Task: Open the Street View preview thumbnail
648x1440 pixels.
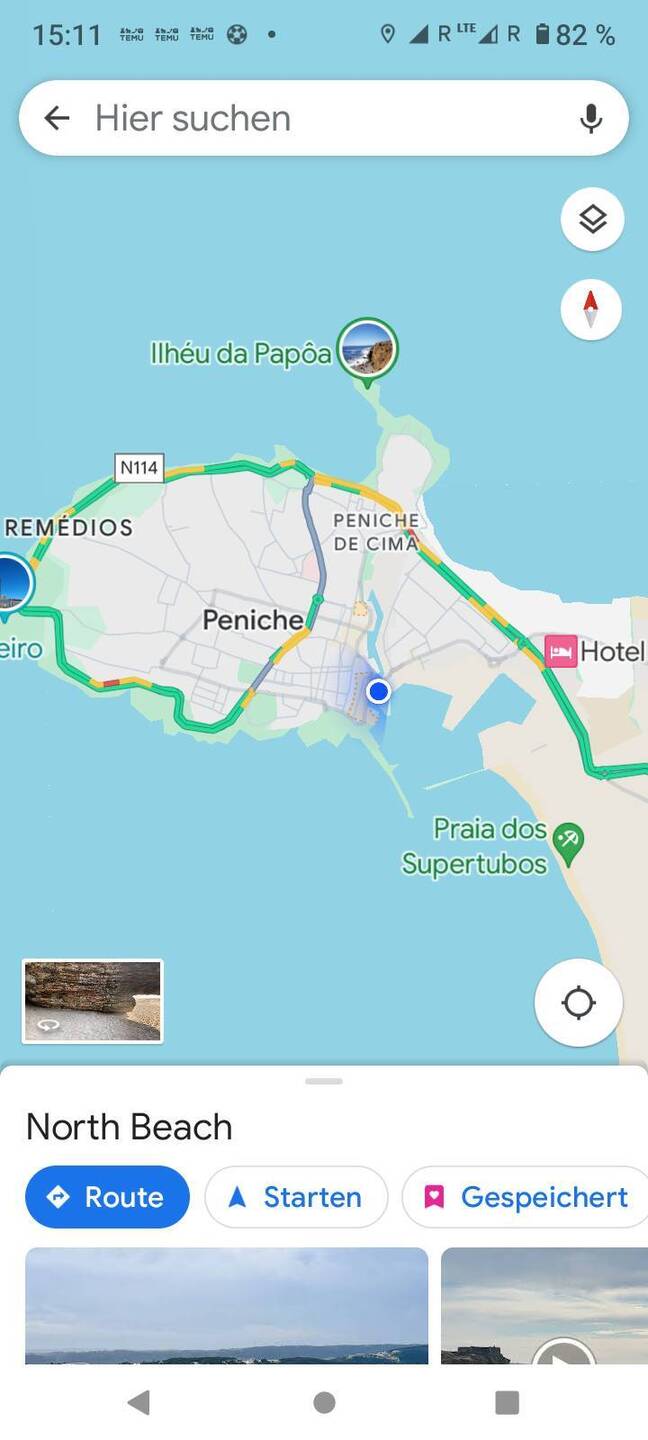Action: coord(92,1001)
